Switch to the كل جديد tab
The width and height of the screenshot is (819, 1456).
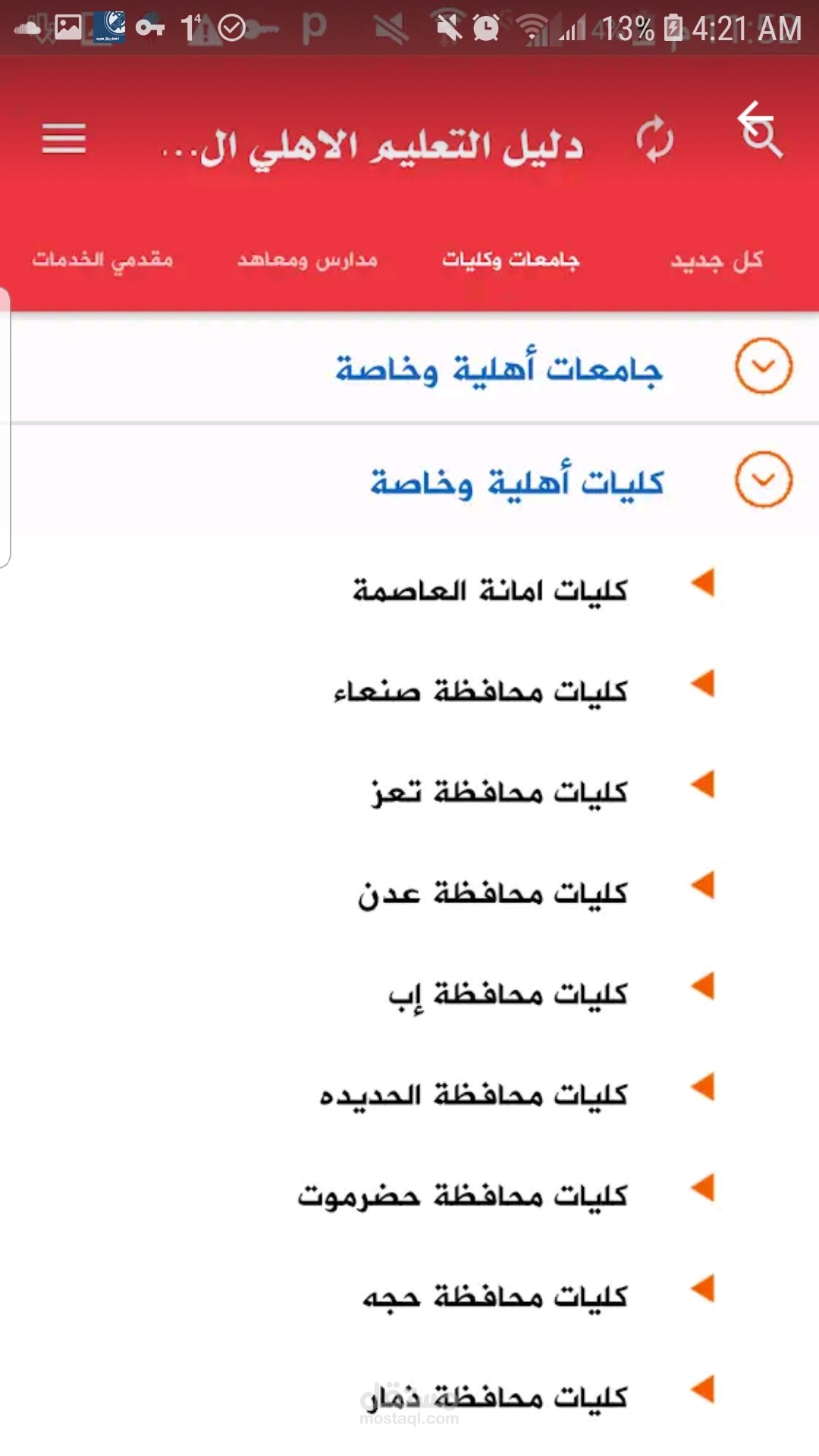(x=717, y=260)
